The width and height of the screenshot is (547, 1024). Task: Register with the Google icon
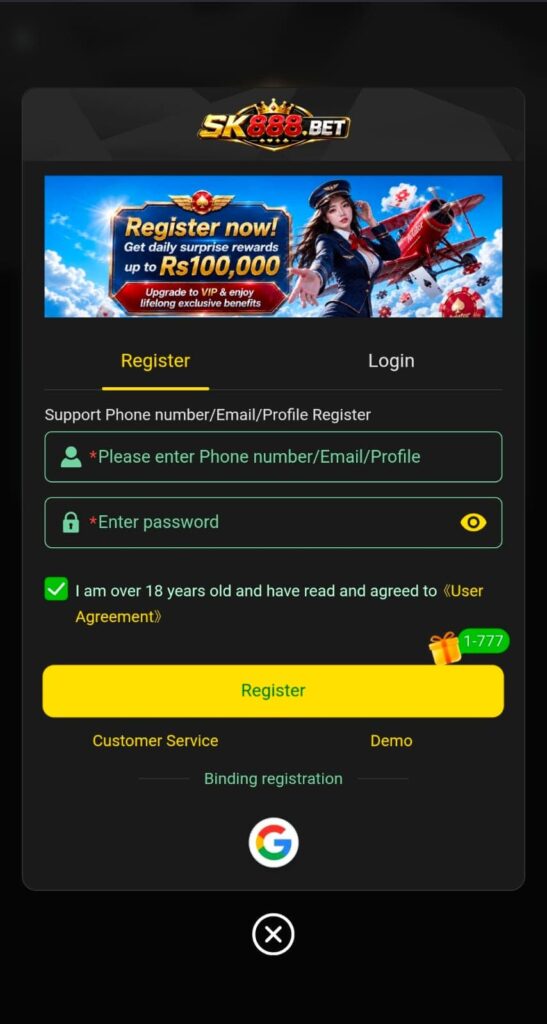274,842
